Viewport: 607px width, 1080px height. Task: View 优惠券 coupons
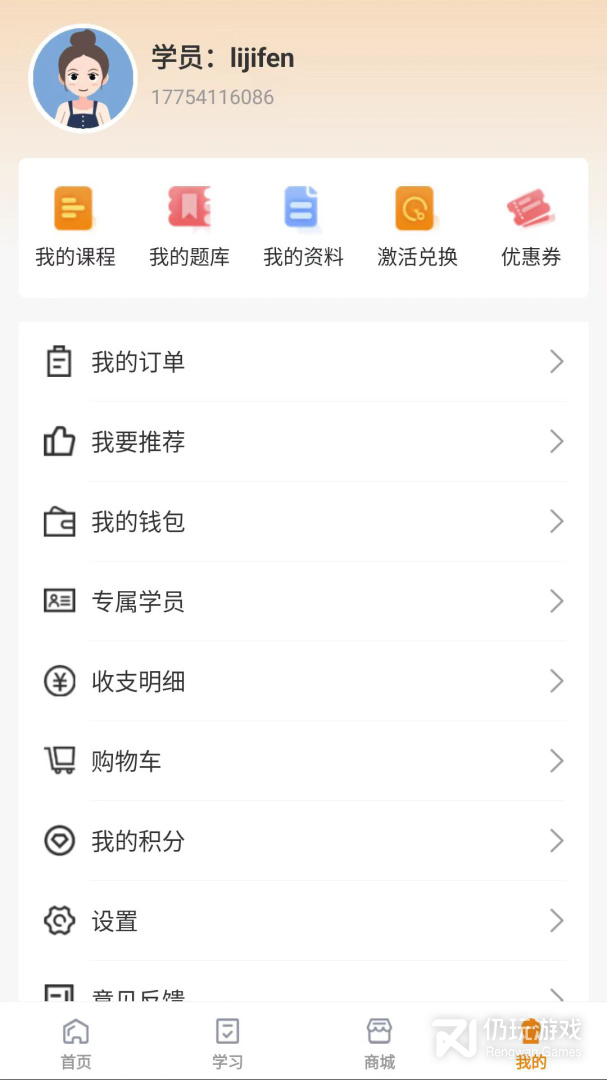click(531, 226)
